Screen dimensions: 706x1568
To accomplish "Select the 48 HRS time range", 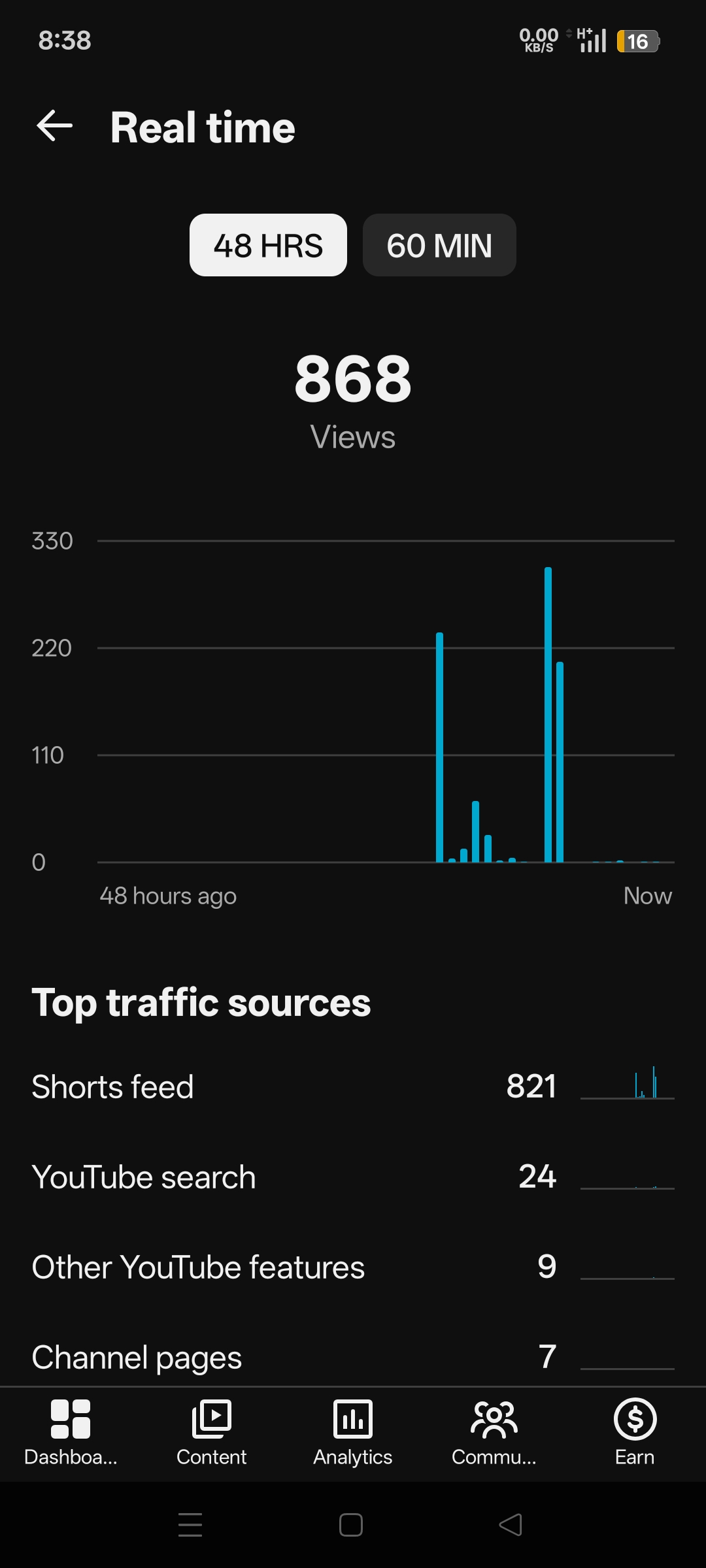I will coord(268,246).
